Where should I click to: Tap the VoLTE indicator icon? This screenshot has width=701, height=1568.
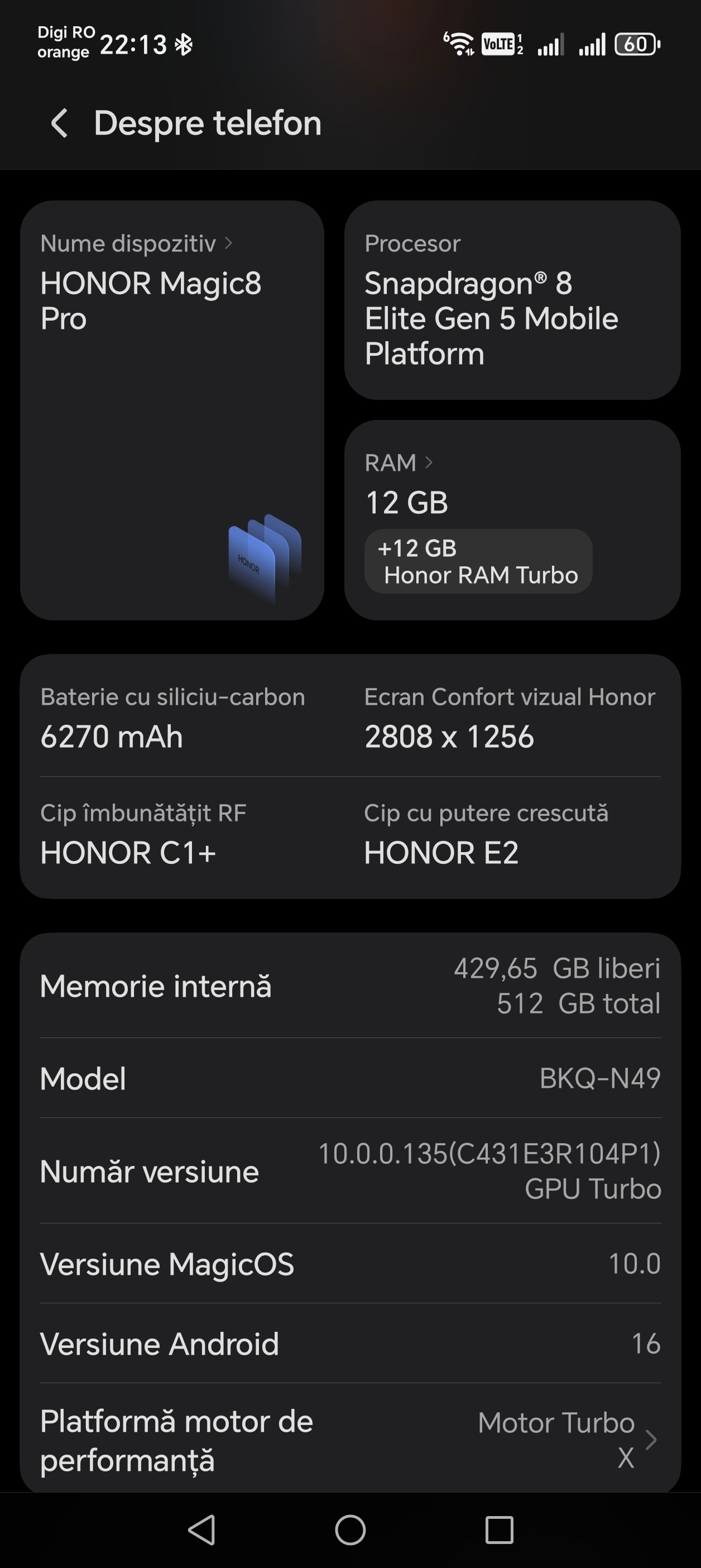tap(499, 44)
